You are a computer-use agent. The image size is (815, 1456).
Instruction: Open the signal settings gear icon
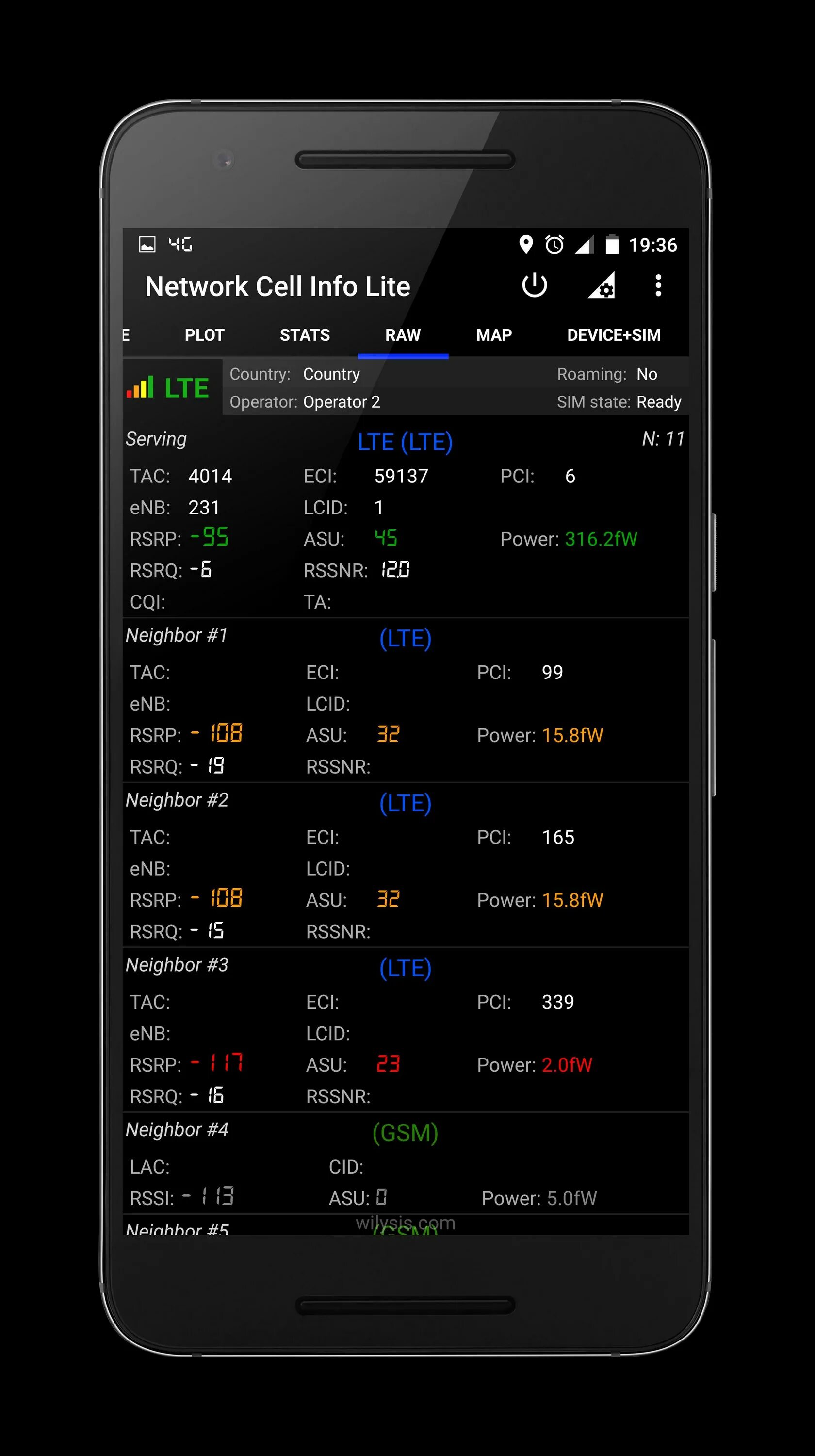click(x=601, y=285)
